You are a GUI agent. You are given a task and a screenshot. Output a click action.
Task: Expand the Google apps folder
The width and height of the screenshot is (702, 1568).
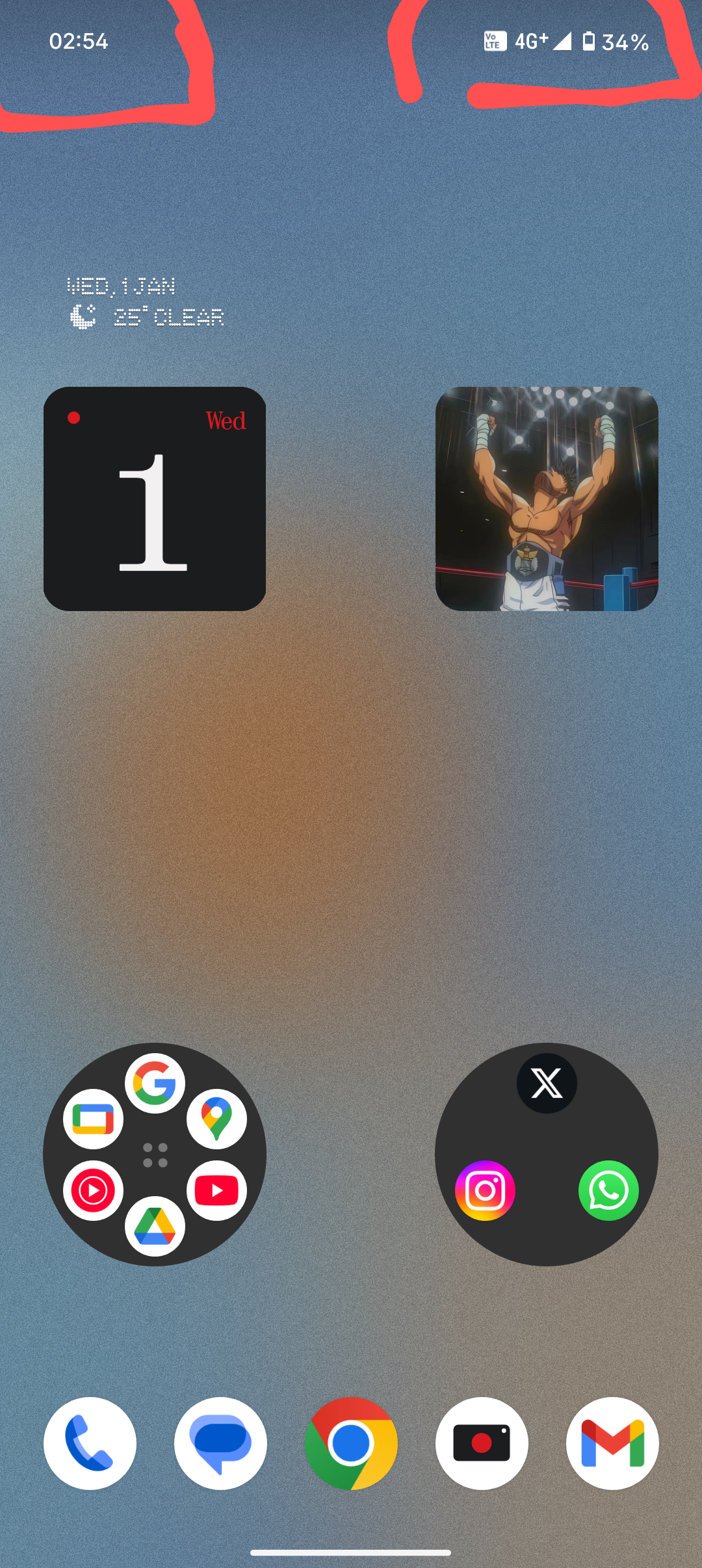click(155, 1155)
